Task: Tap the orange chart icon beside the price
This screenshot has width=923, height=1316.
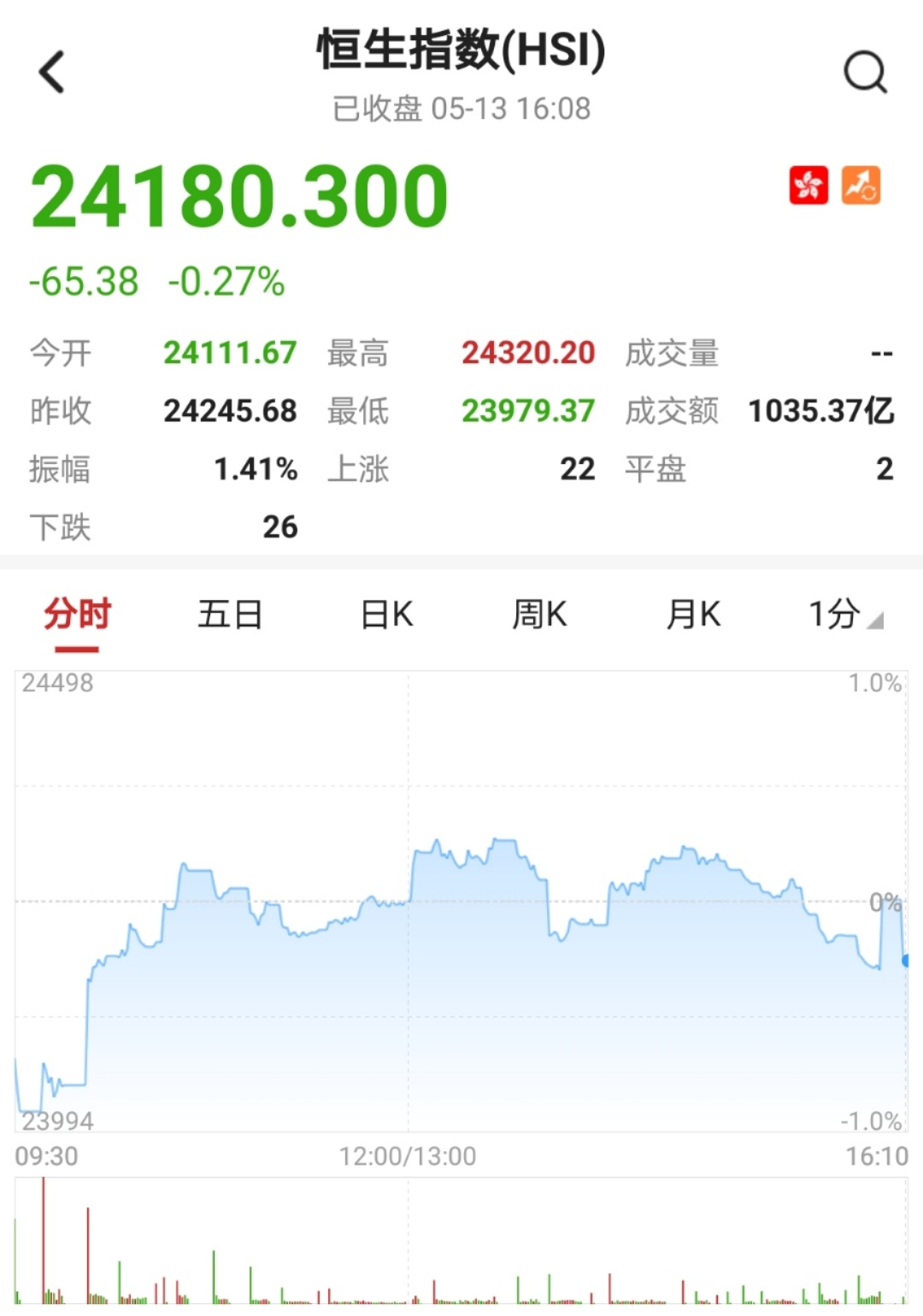Action: click(861, 185)
